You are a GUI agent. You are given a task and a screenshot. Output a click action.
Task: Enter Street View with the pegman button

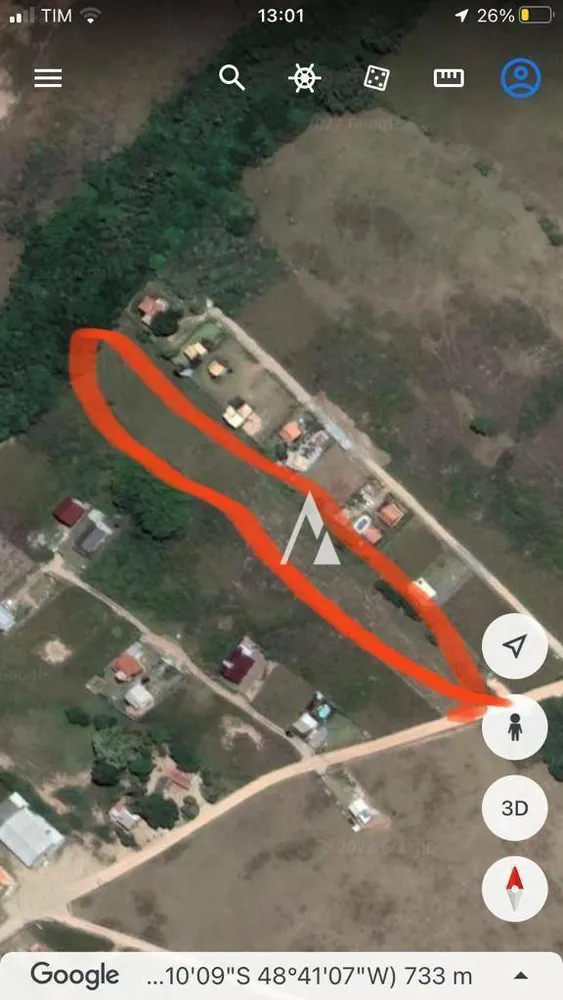click(515, 727)
